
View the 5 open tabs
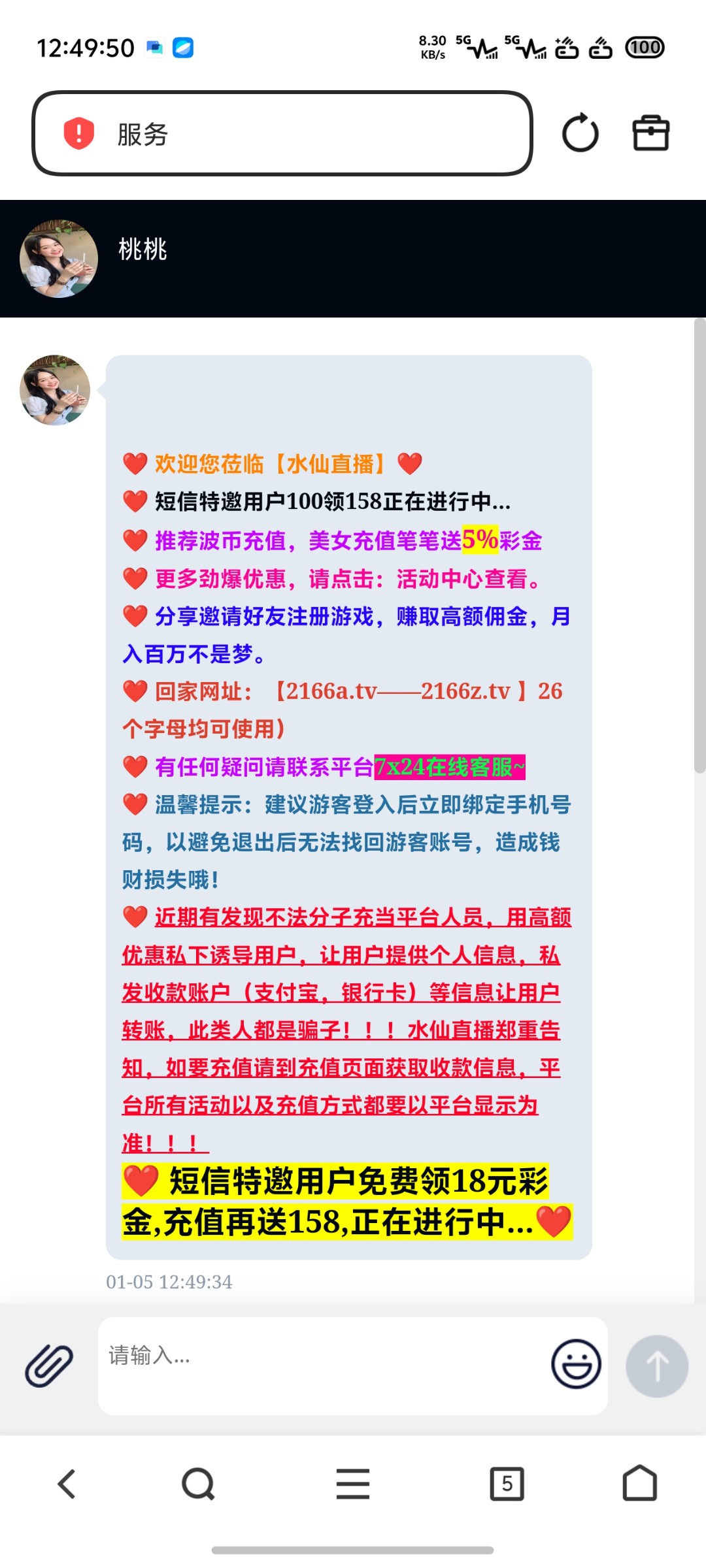coord(507,1484)
